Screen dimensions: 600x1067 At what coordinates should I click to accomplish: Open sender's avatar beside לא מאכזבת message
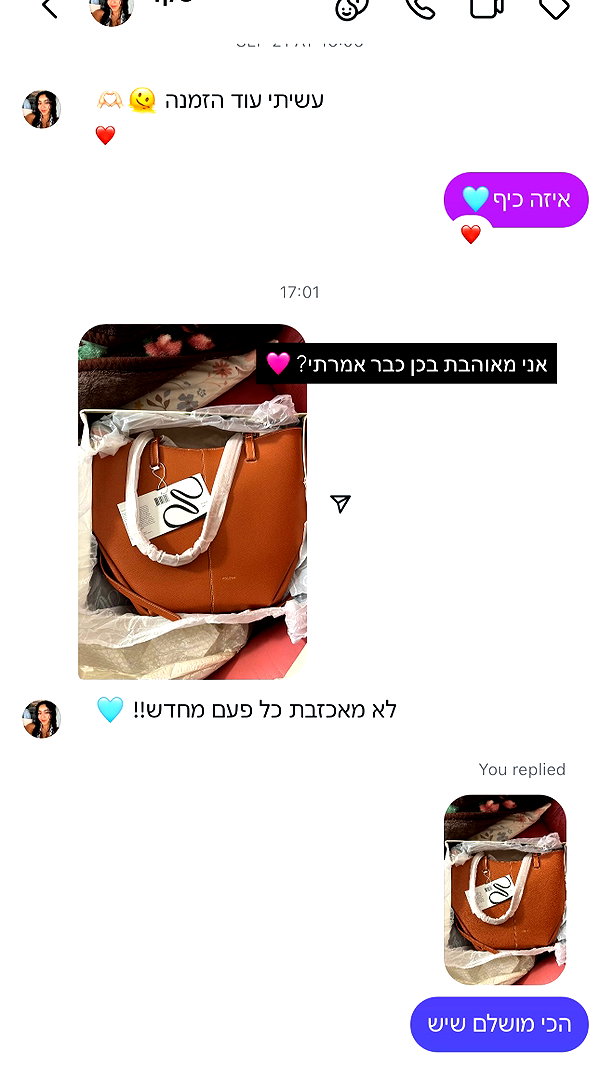point(41,719)
